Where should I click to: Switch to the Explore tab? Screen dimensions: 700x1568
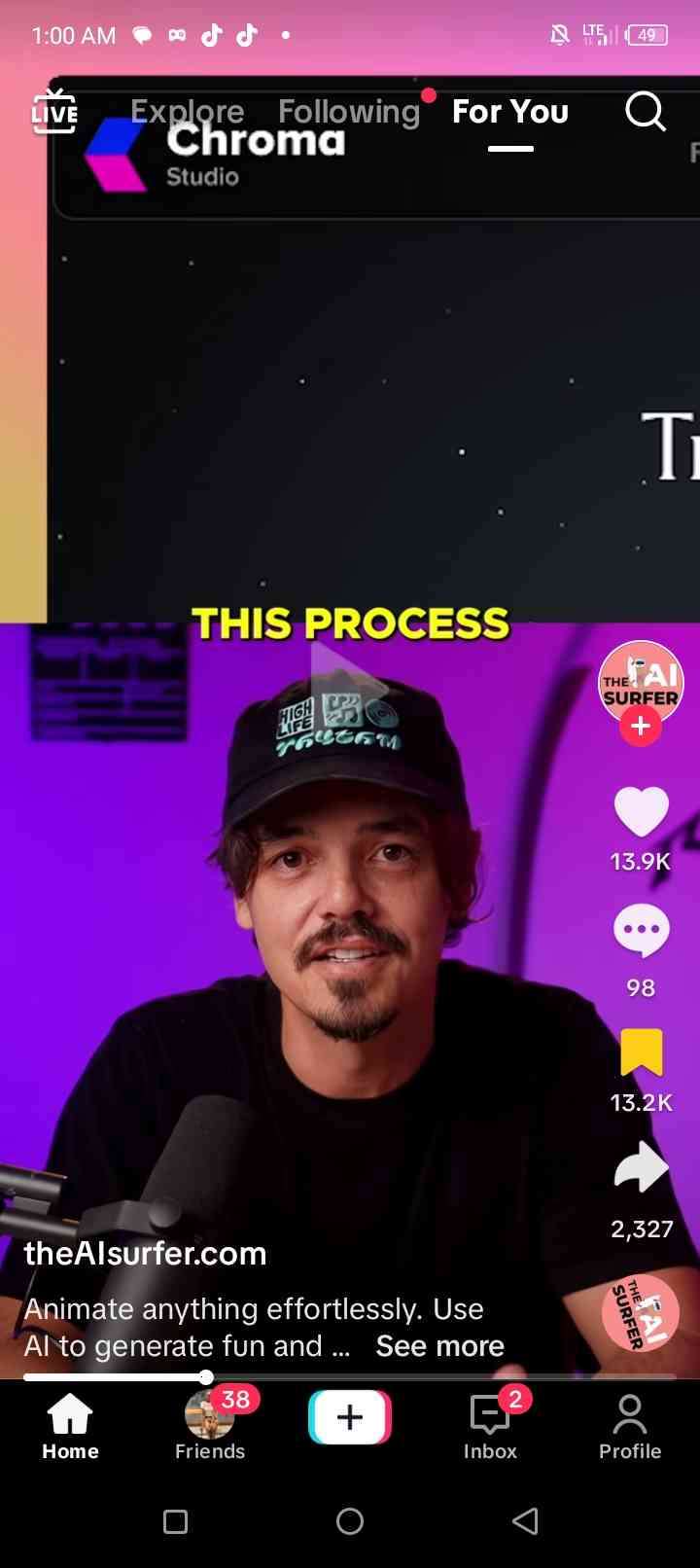click(x=187, y=112)
